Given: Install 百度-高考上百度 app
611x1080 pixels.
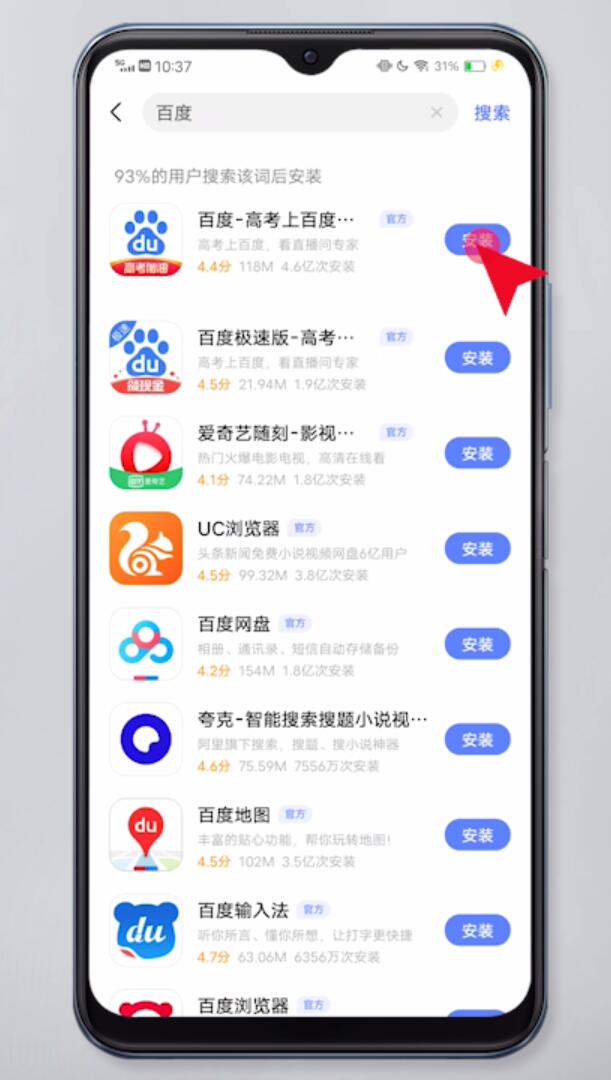Looking at the screenshot, I should coord(477,240).
